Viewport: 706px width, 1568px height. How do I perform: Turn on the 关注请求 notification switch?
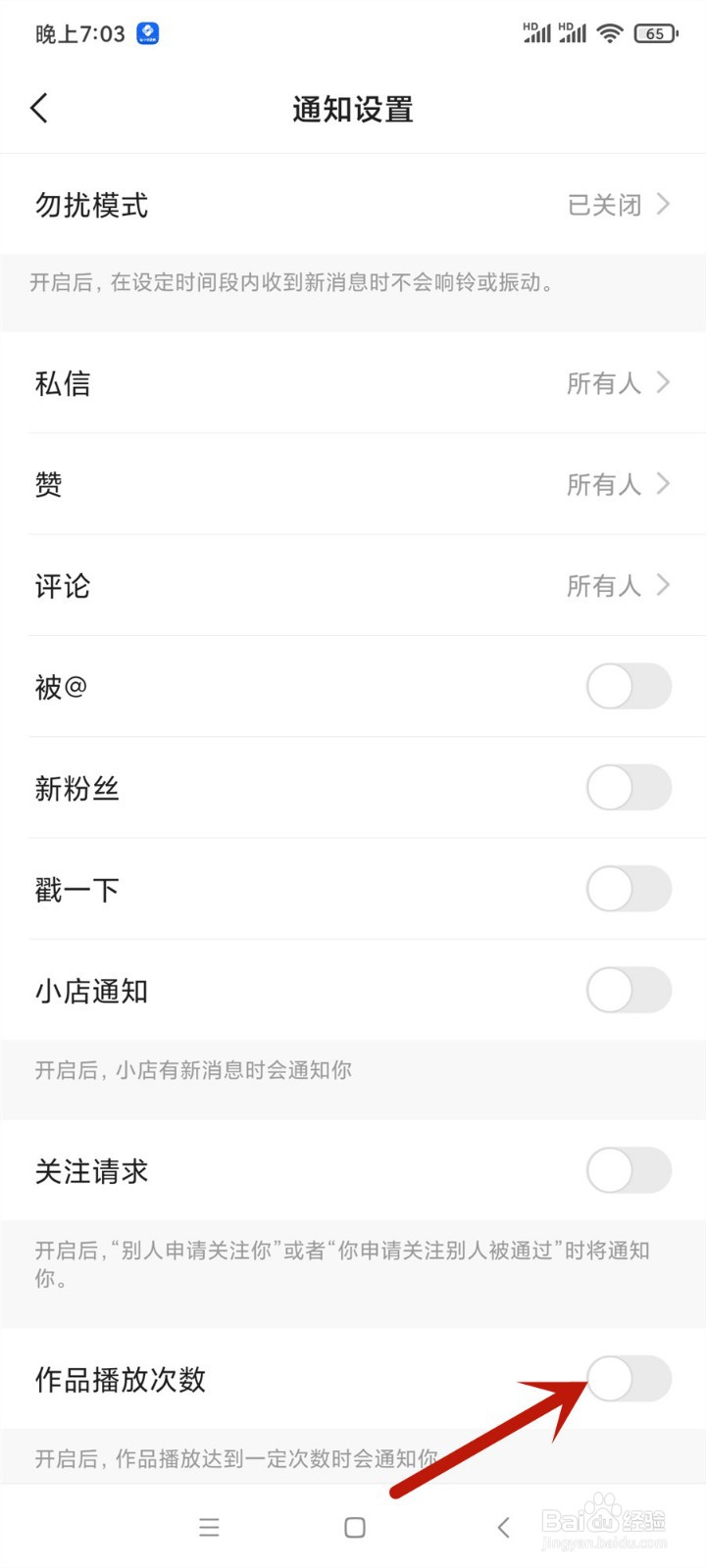[x=629, y=1170]
